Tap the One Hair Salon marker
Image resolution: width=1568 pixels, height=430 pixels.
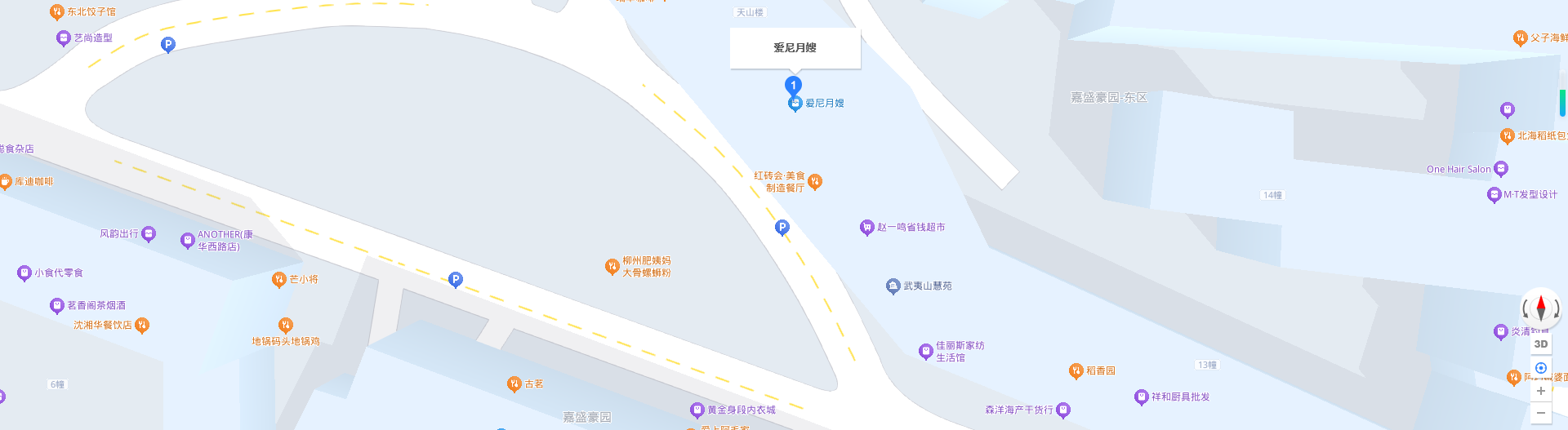coord(1500,169)
